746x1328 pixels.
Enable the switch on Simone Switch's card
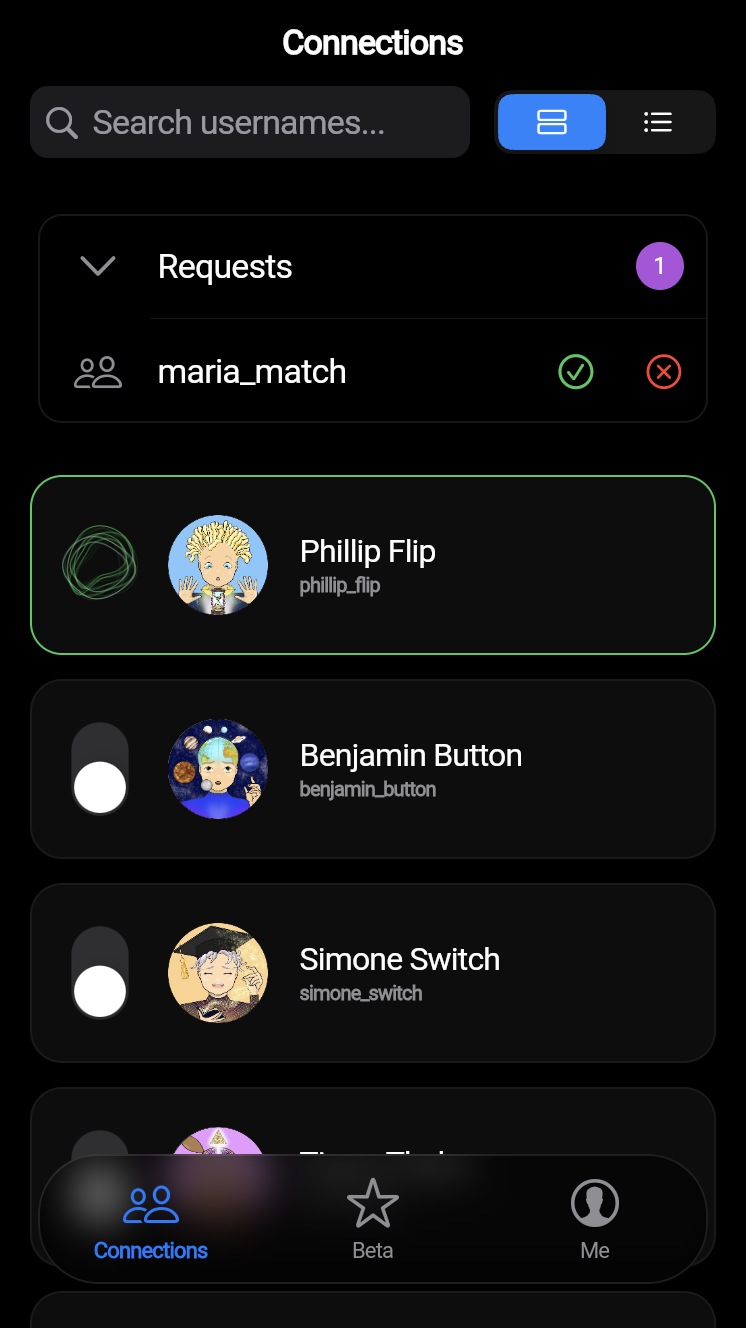100,972
